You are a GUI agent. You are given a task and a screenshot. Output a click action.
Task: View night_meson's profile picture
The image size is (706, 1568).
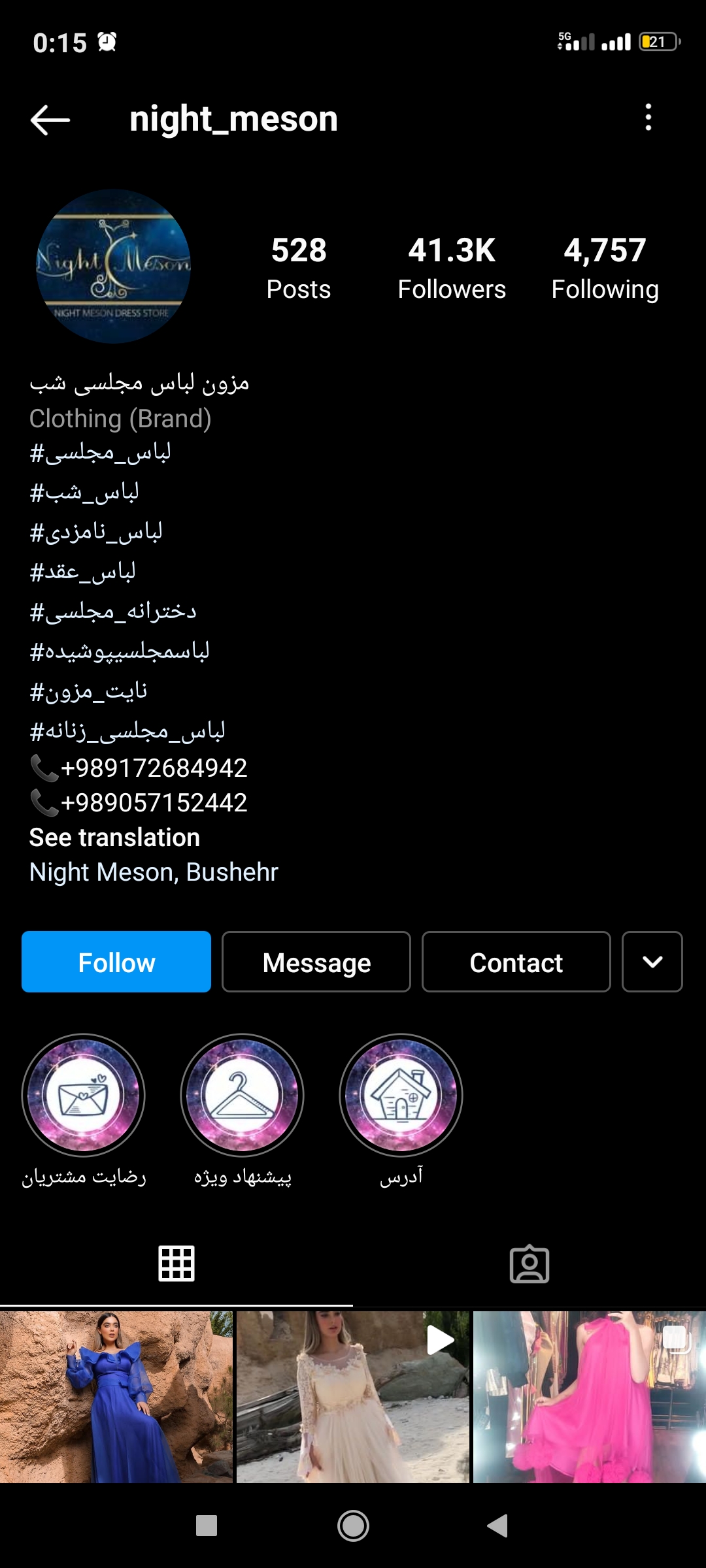113,266
